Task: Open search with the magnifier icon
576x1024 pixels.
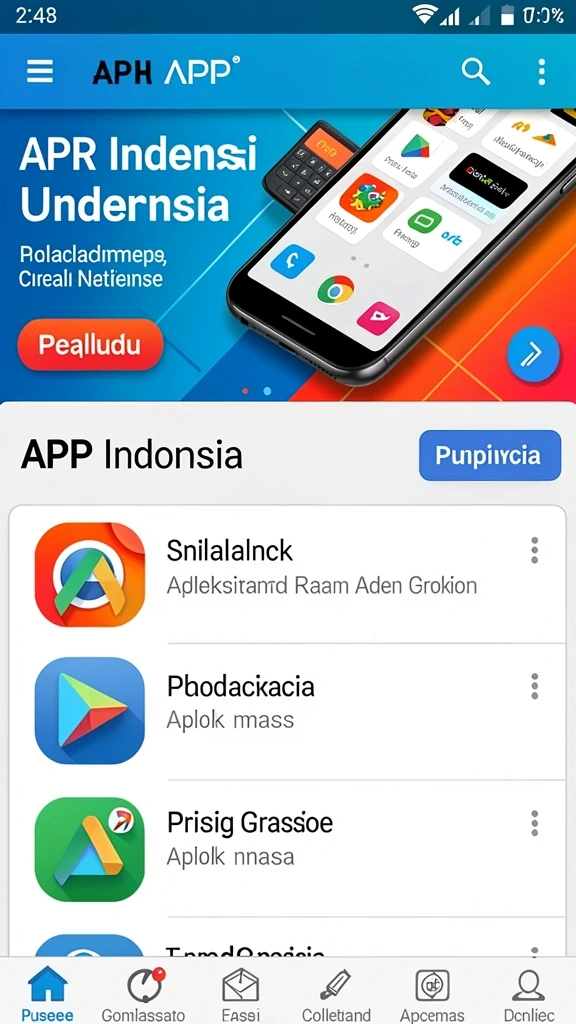Action: point(475,71)
